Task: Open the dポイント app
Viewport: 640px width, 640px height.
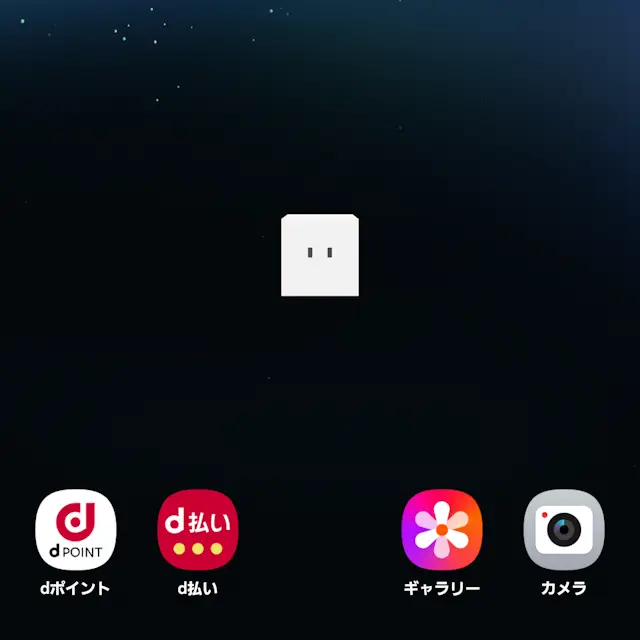Action: pyautogui.click(x=76, y=529)
